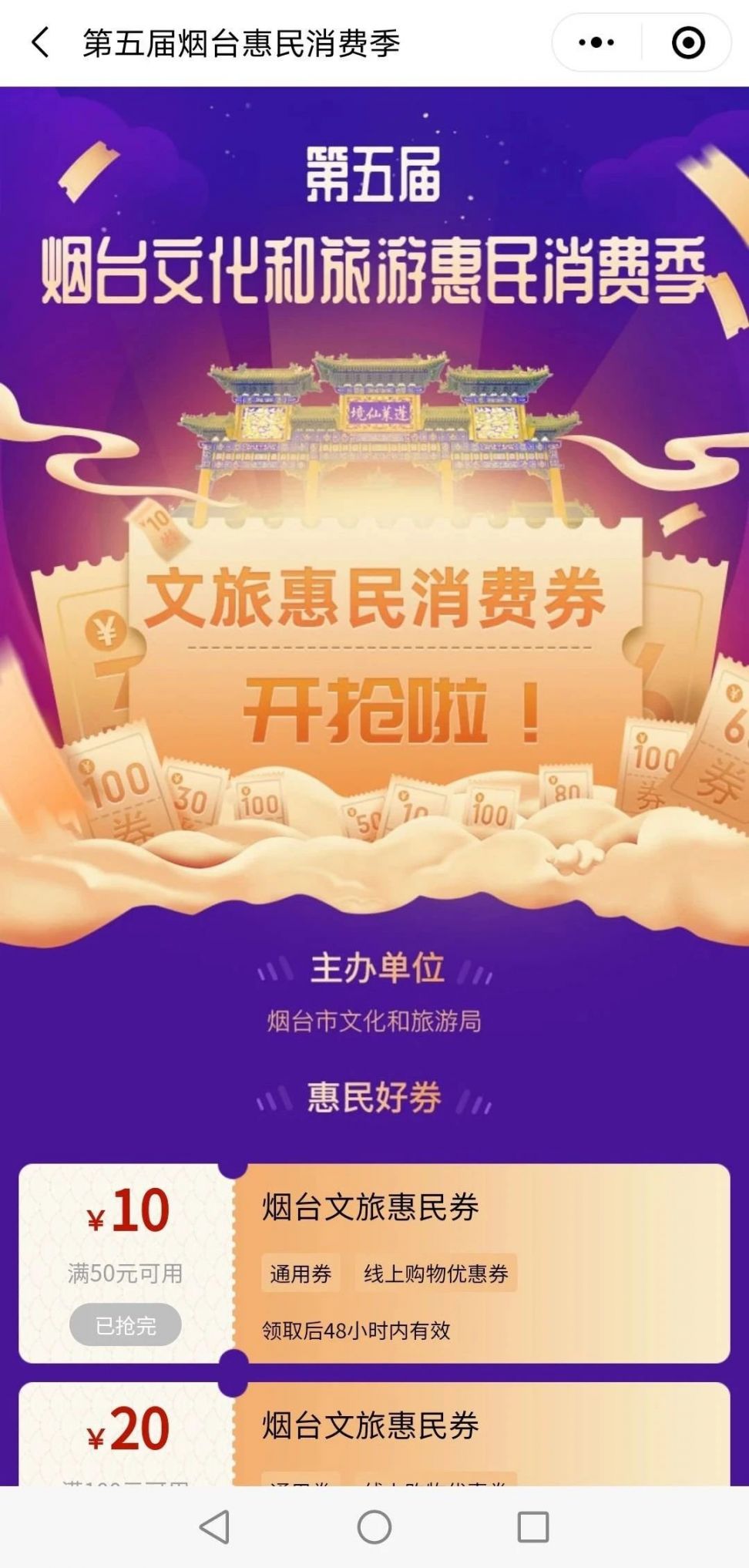The width and height of the screenshot is (749, 1568).
Task: Close the mini program with the circle icon
Action: pos(687,43)
